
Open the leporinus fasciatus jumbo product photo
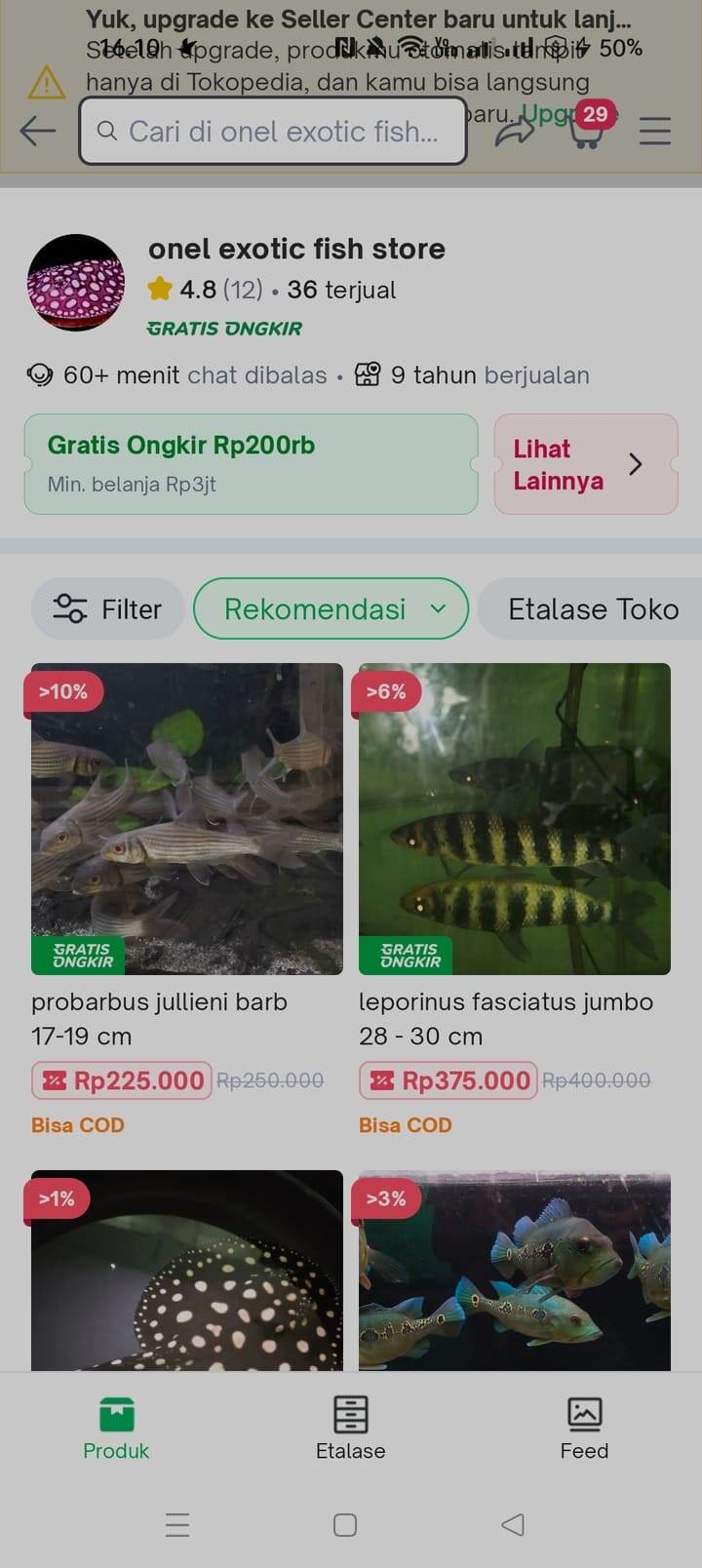pyautogui.click(x=514, y=819)
